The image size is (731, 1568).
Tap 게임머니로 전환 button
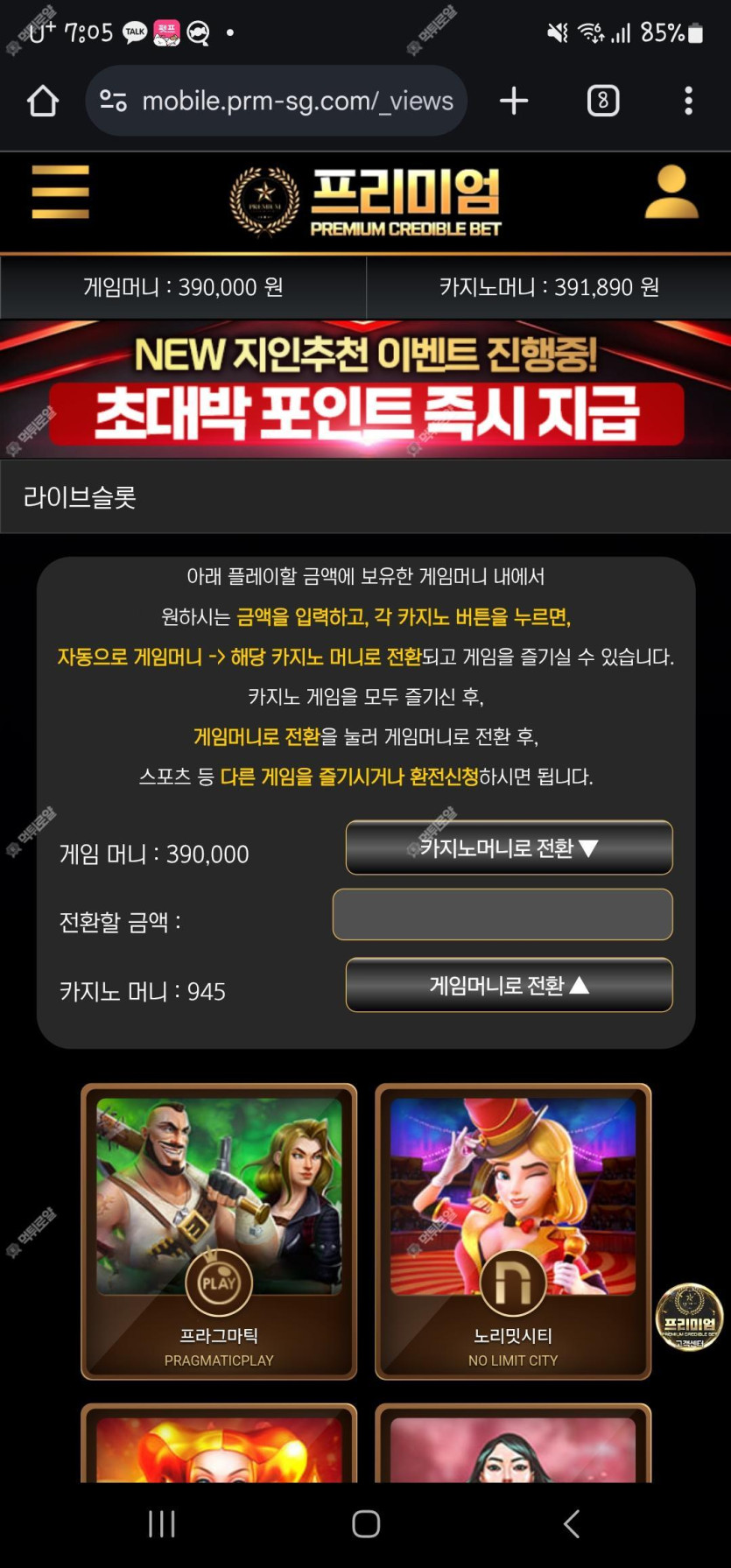click(509, 986)
